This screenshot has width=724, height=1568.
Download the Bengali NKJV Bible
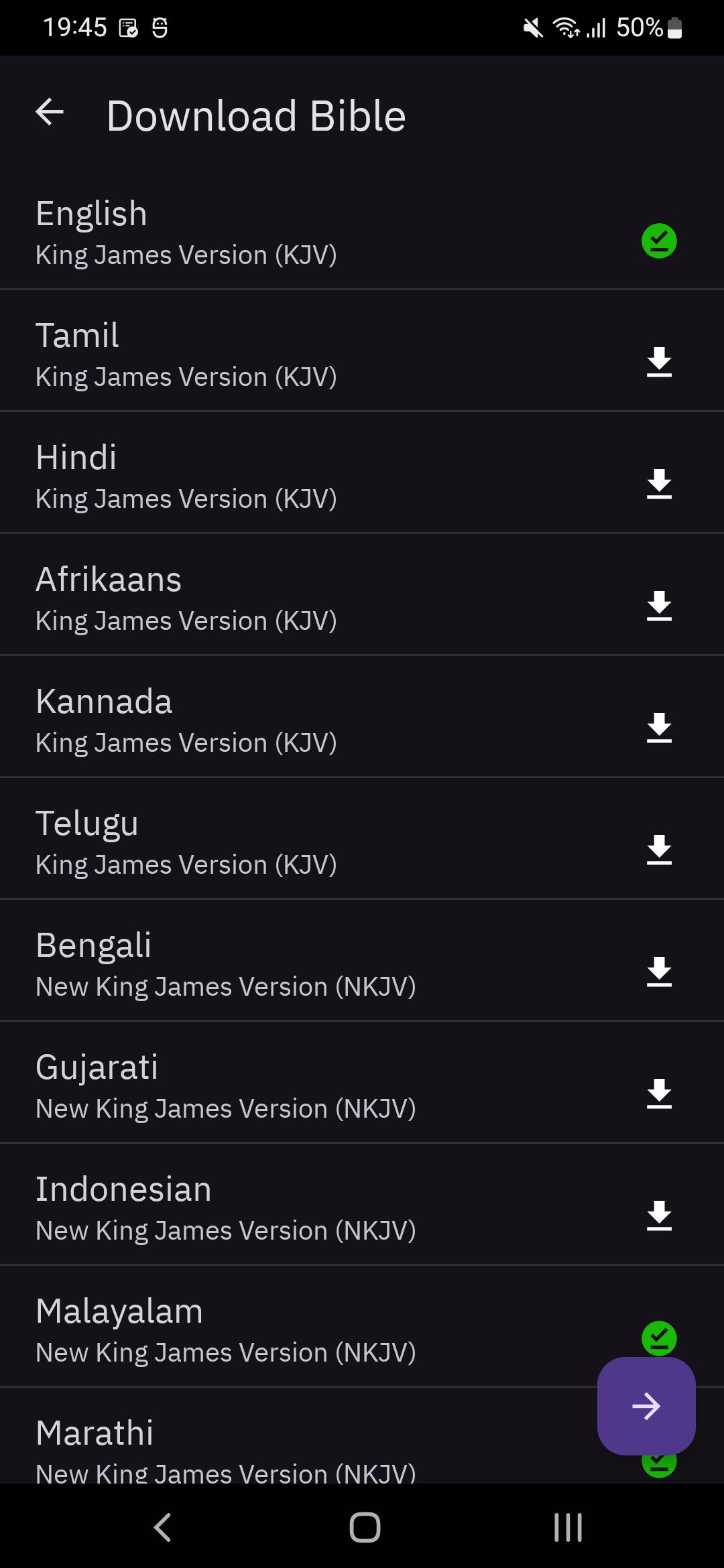tap(659, 972)
